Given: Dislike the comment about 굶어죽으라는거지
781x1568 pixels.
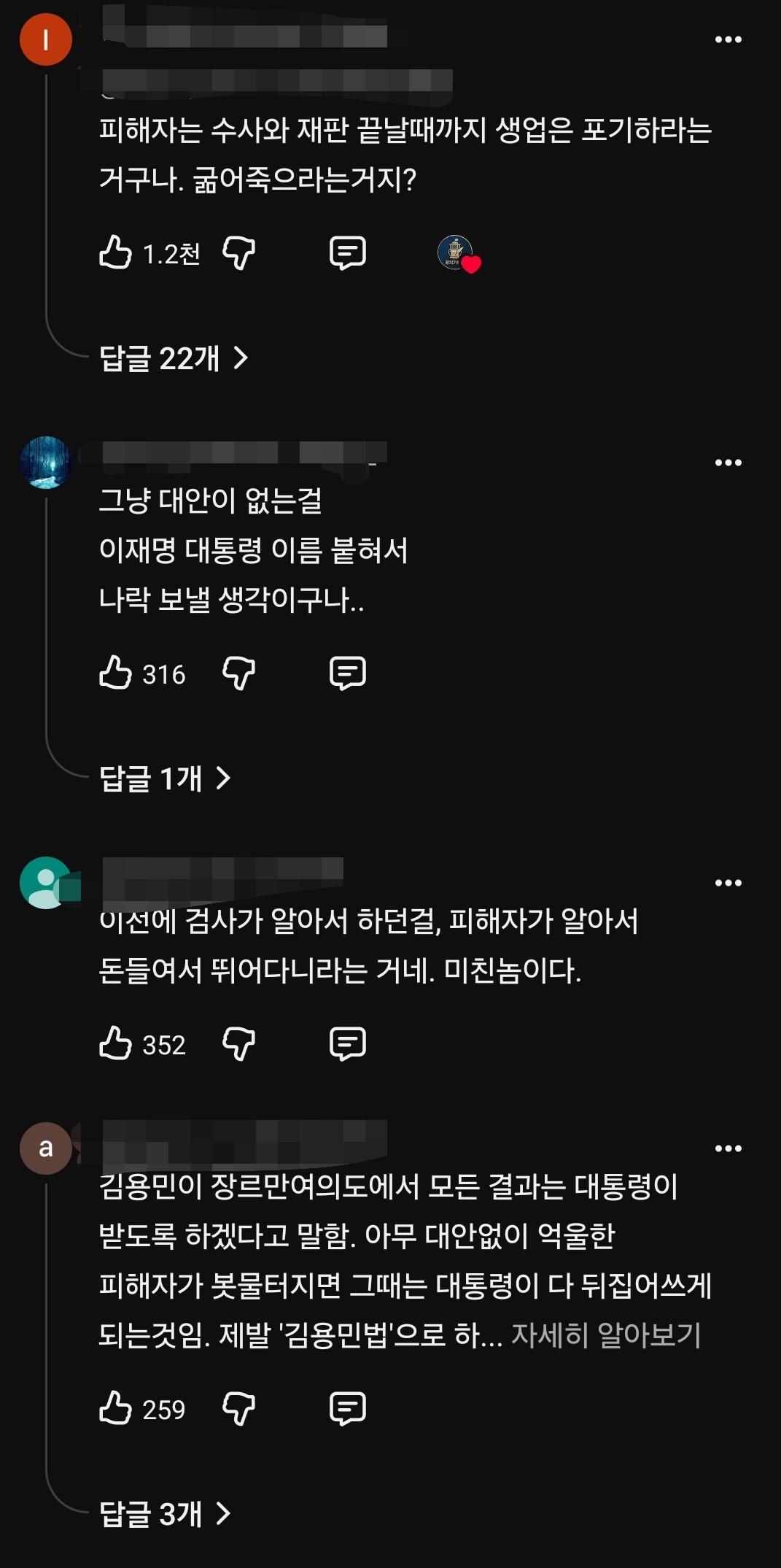Looking at the screenshot, I should [238, 252].
